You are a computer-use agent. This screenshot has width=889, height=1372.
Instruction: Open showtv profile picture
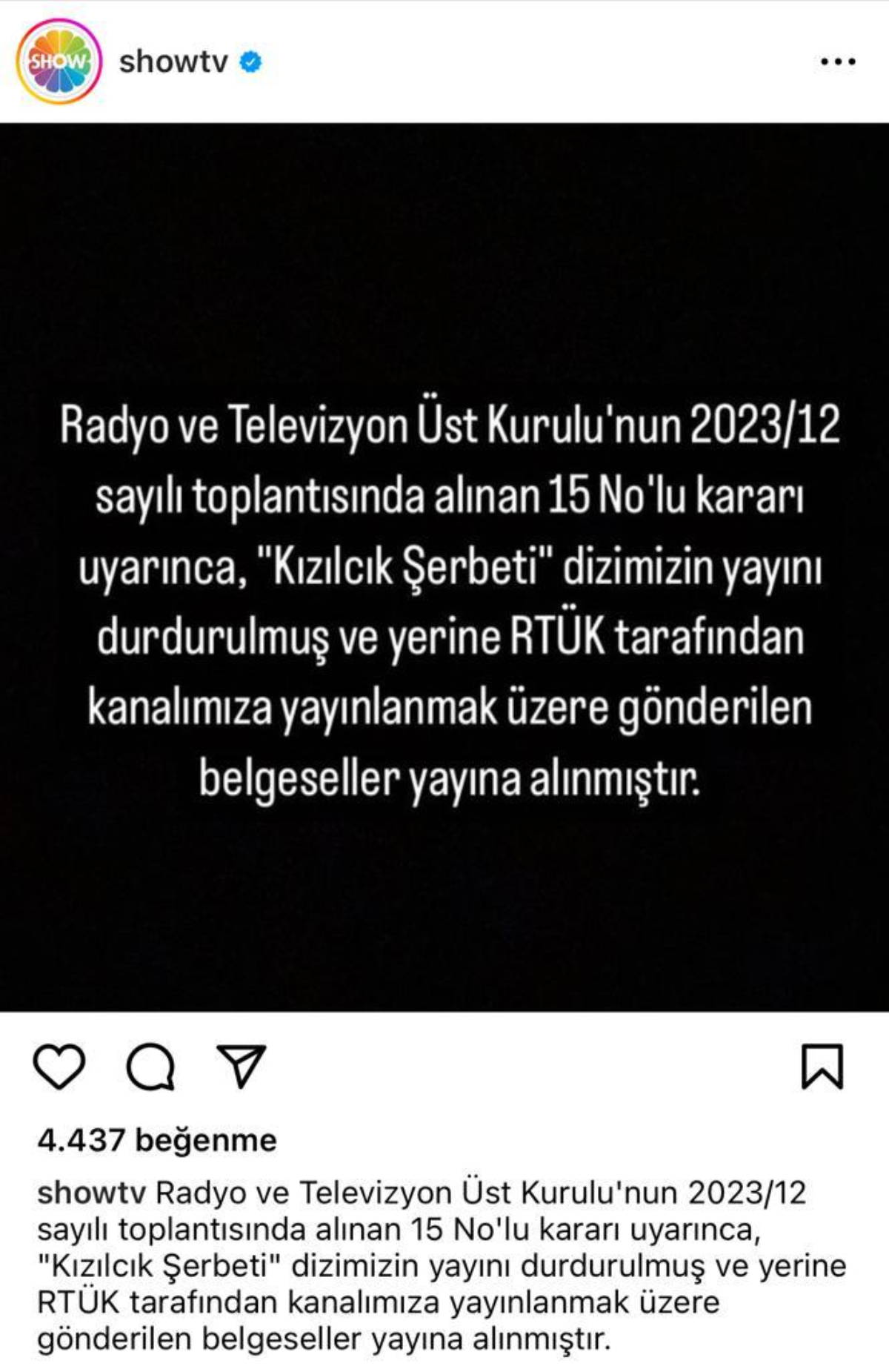pos(59,62)
